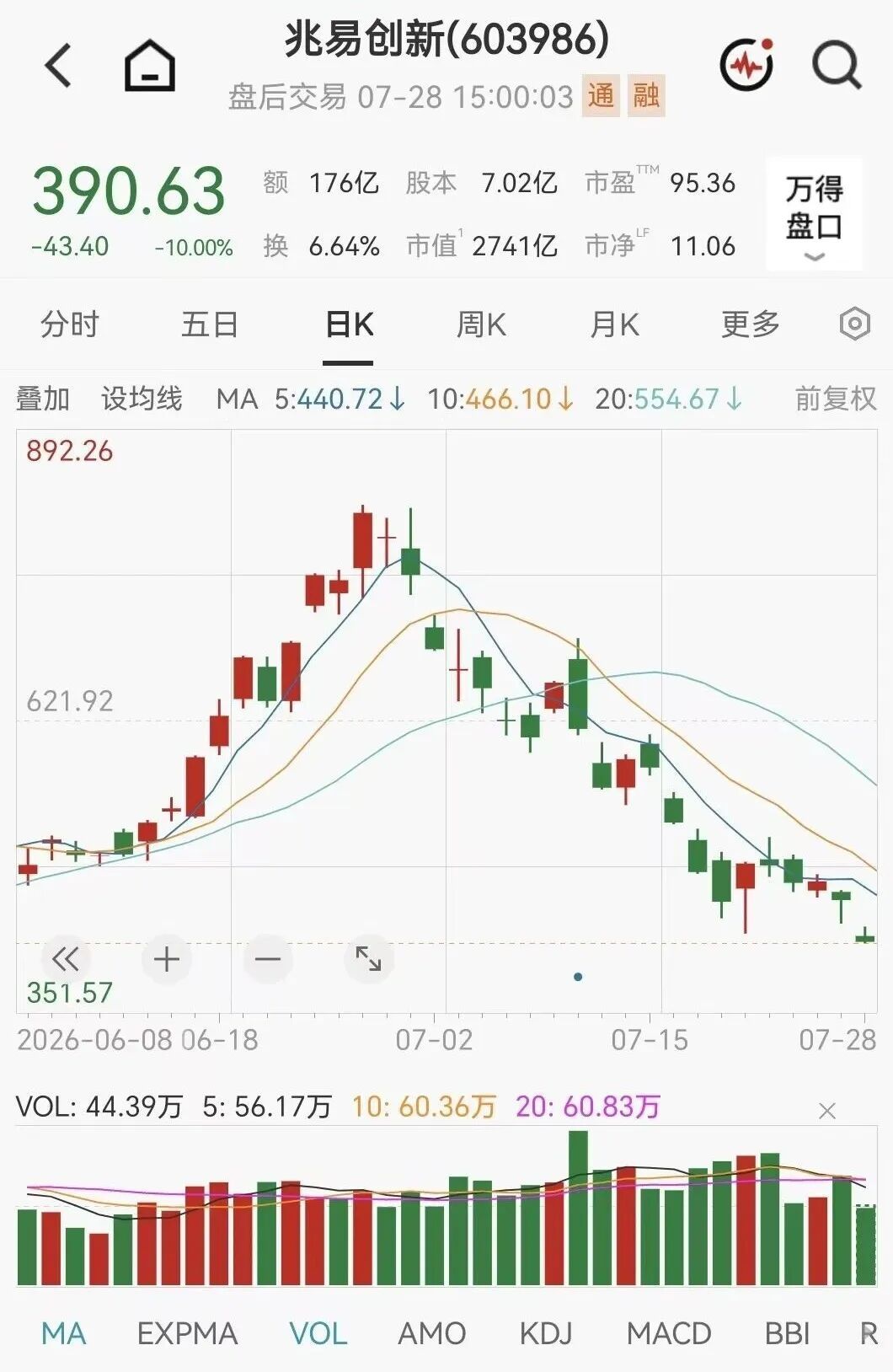This screenshot has height=1372, width=893.
Task: Open the live pulse monitor icon
Action: click(747, 64)
